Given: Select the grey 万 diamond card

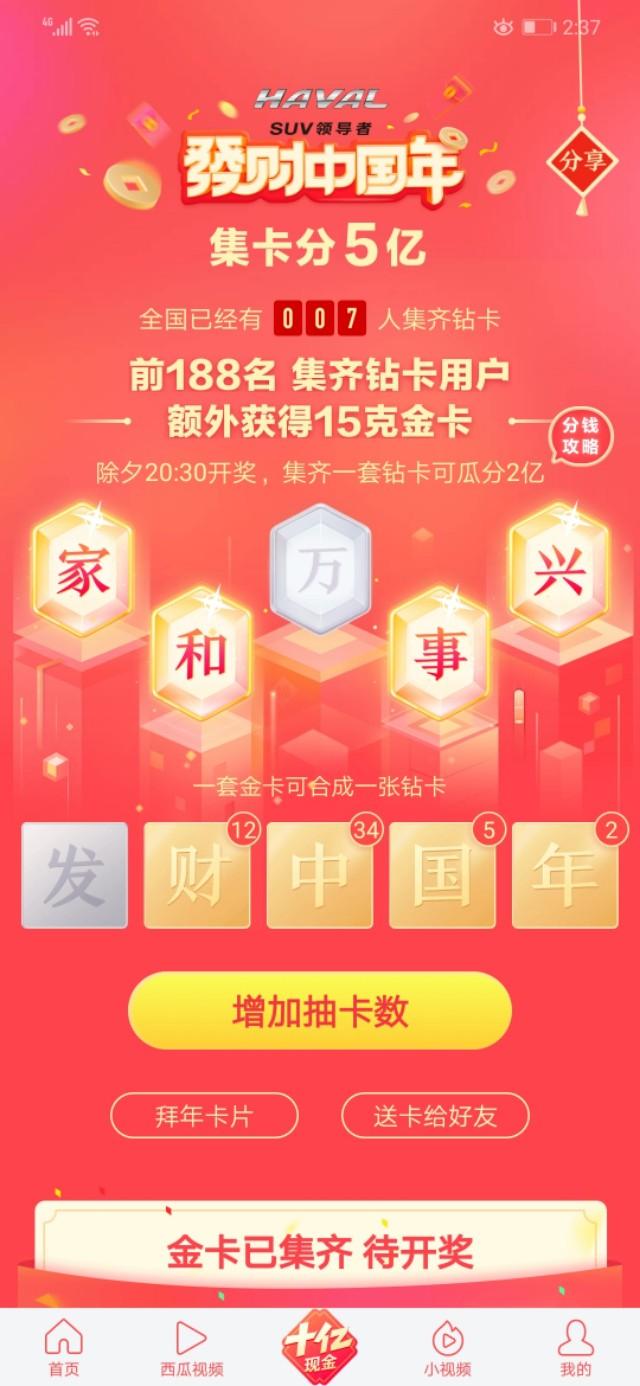Looking at the screenshot, I should tap(320, 571).
